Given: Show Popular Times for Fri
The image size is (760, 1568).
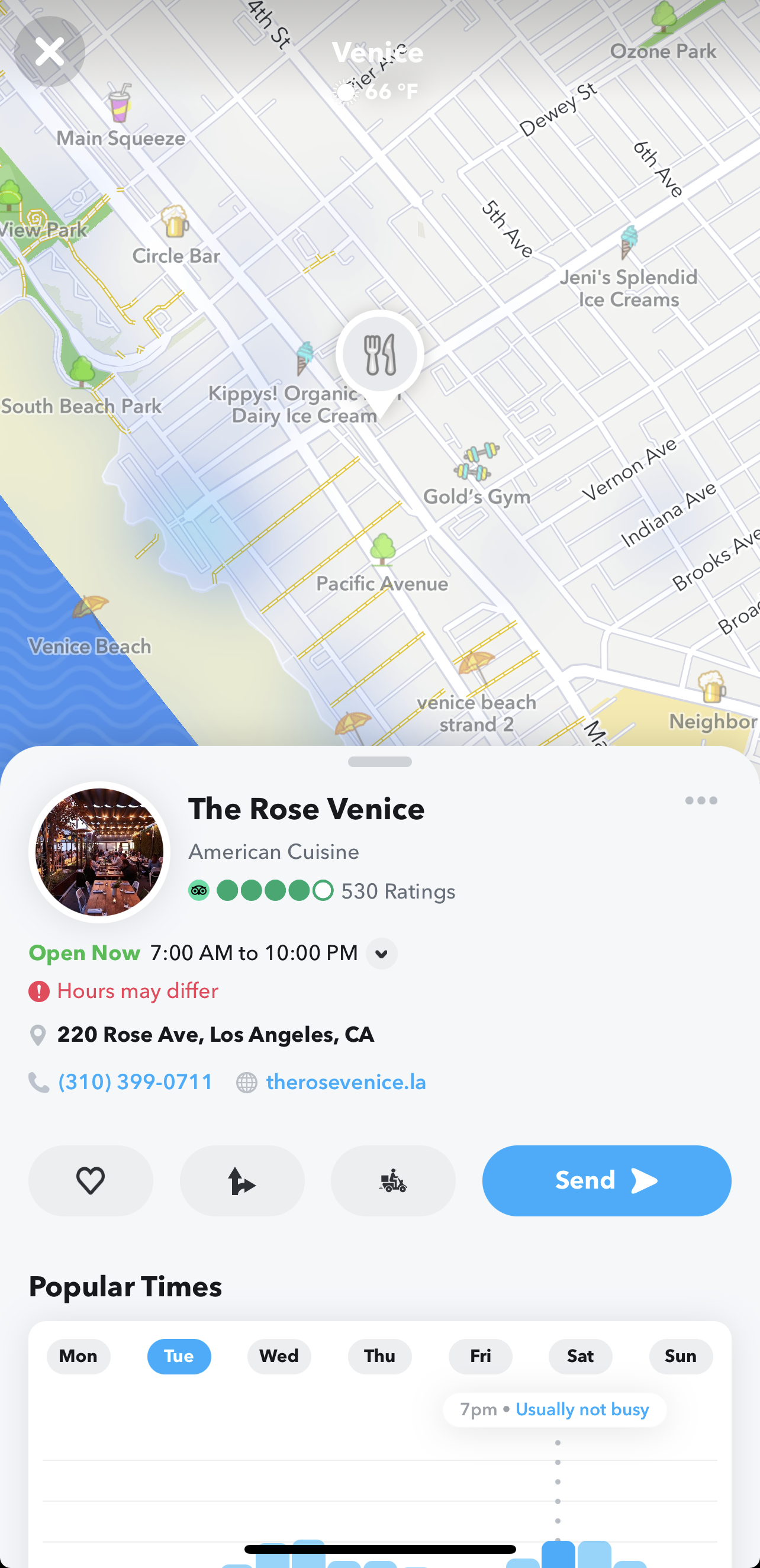Looking at the screenshot, I should 480,1356.
